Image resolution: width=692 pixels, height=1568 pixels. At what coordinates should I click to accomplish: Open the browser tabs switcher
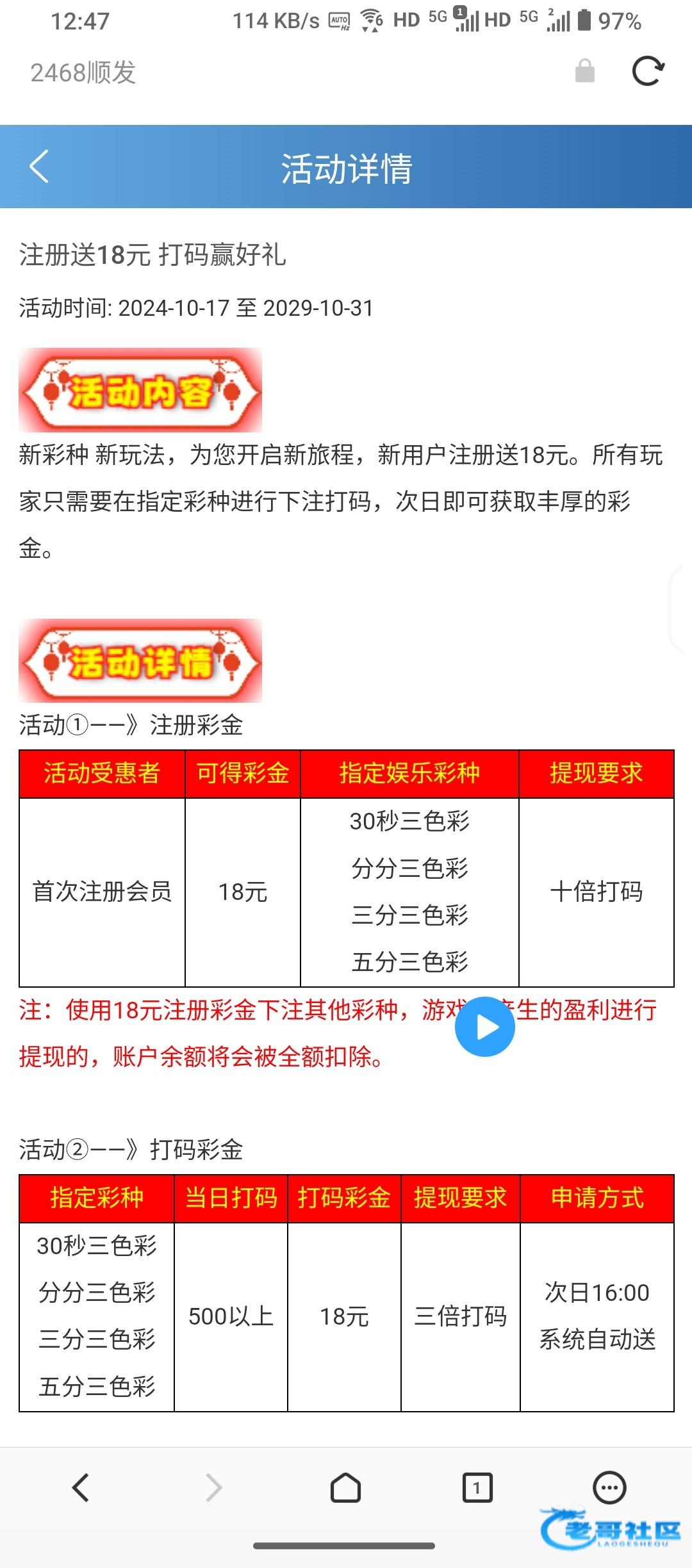(477, 1487)
